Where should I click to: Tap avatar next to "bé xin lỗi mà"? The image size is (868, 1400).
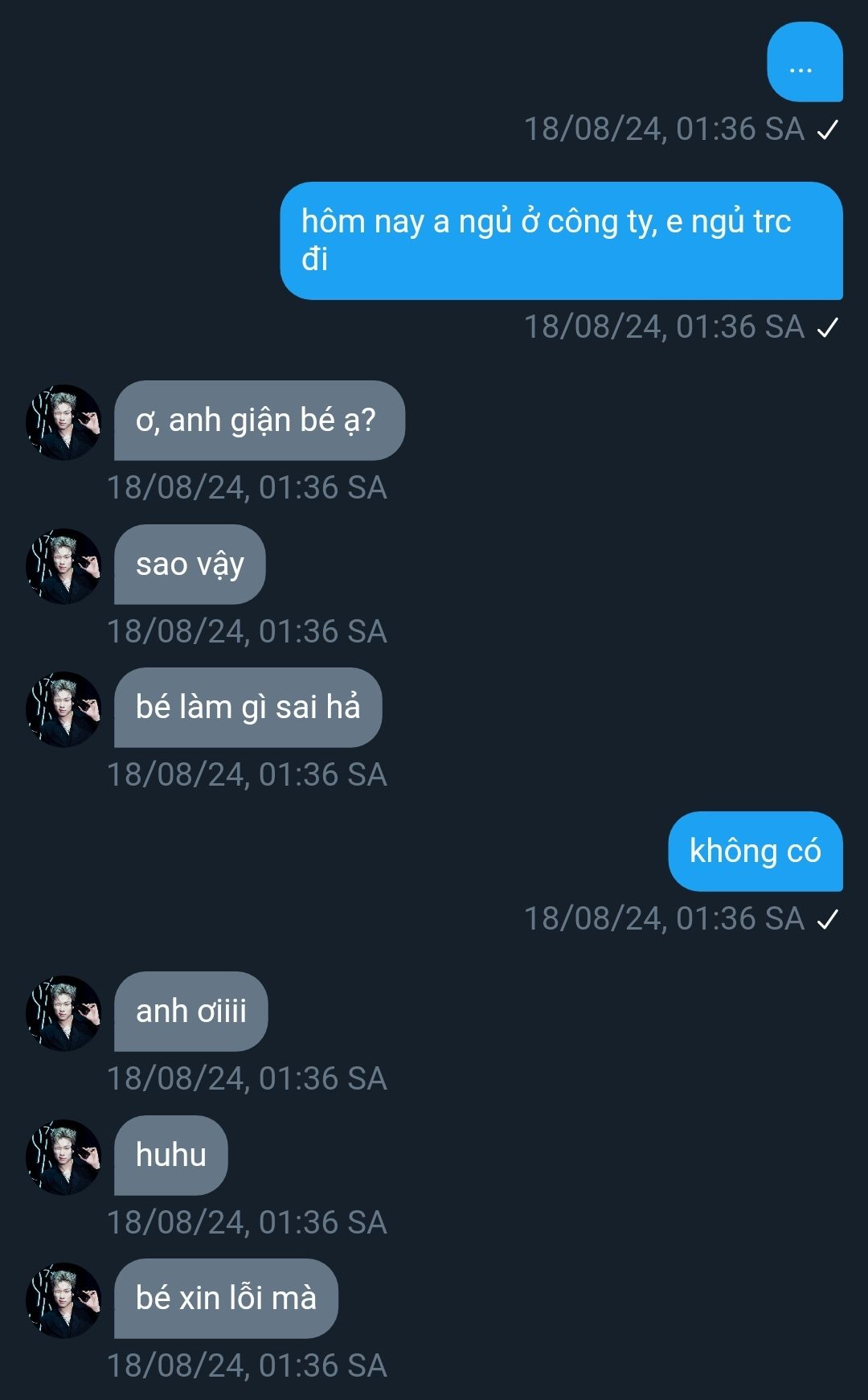click(63, 1300)
